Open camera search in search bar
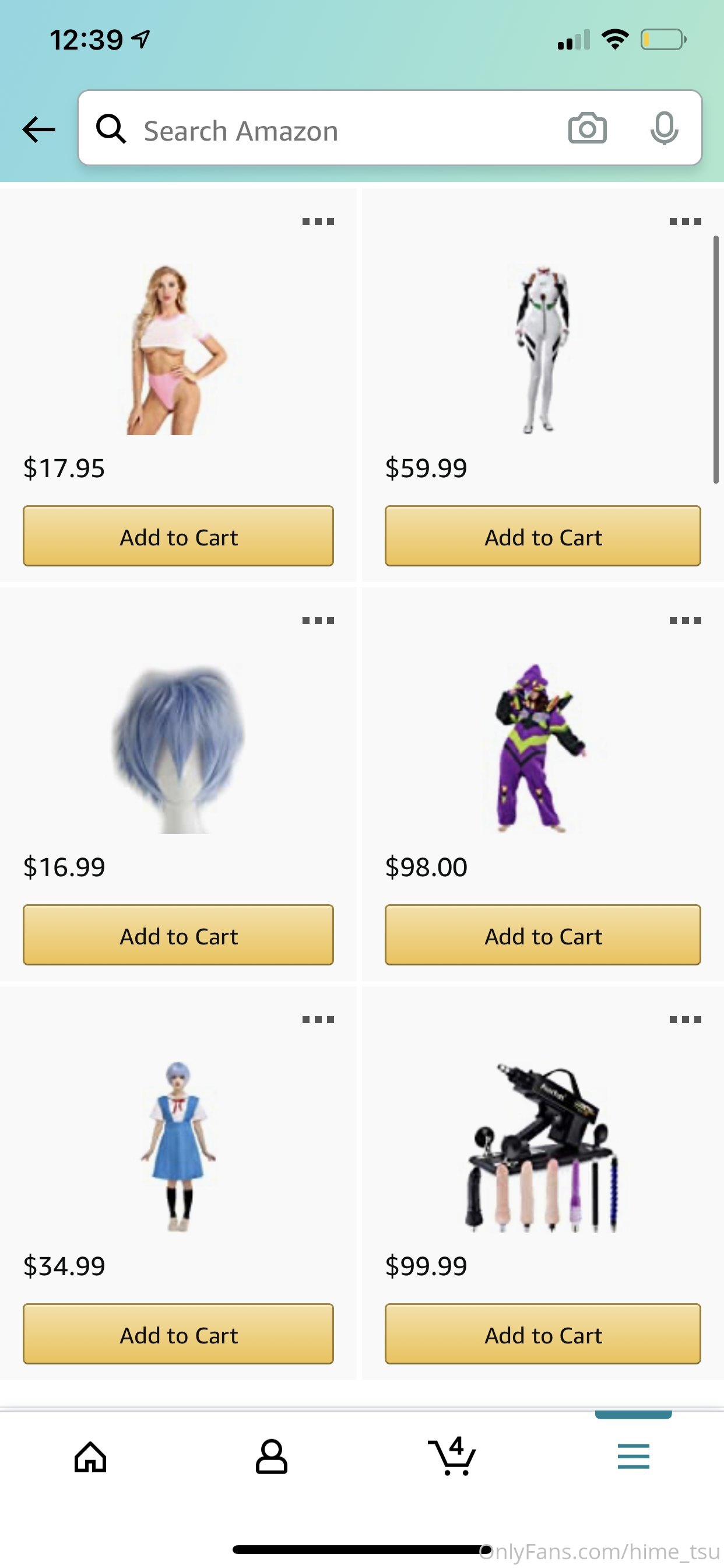This screenshot has width=724, height=1568. coord(587,128)
